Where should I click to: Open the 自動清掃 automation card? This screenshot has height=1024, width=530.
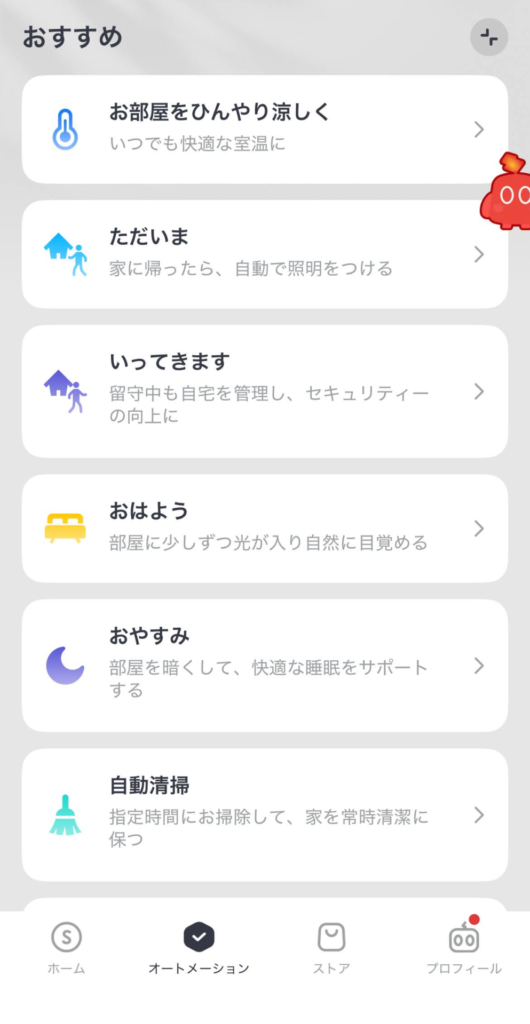pos(265,815)
